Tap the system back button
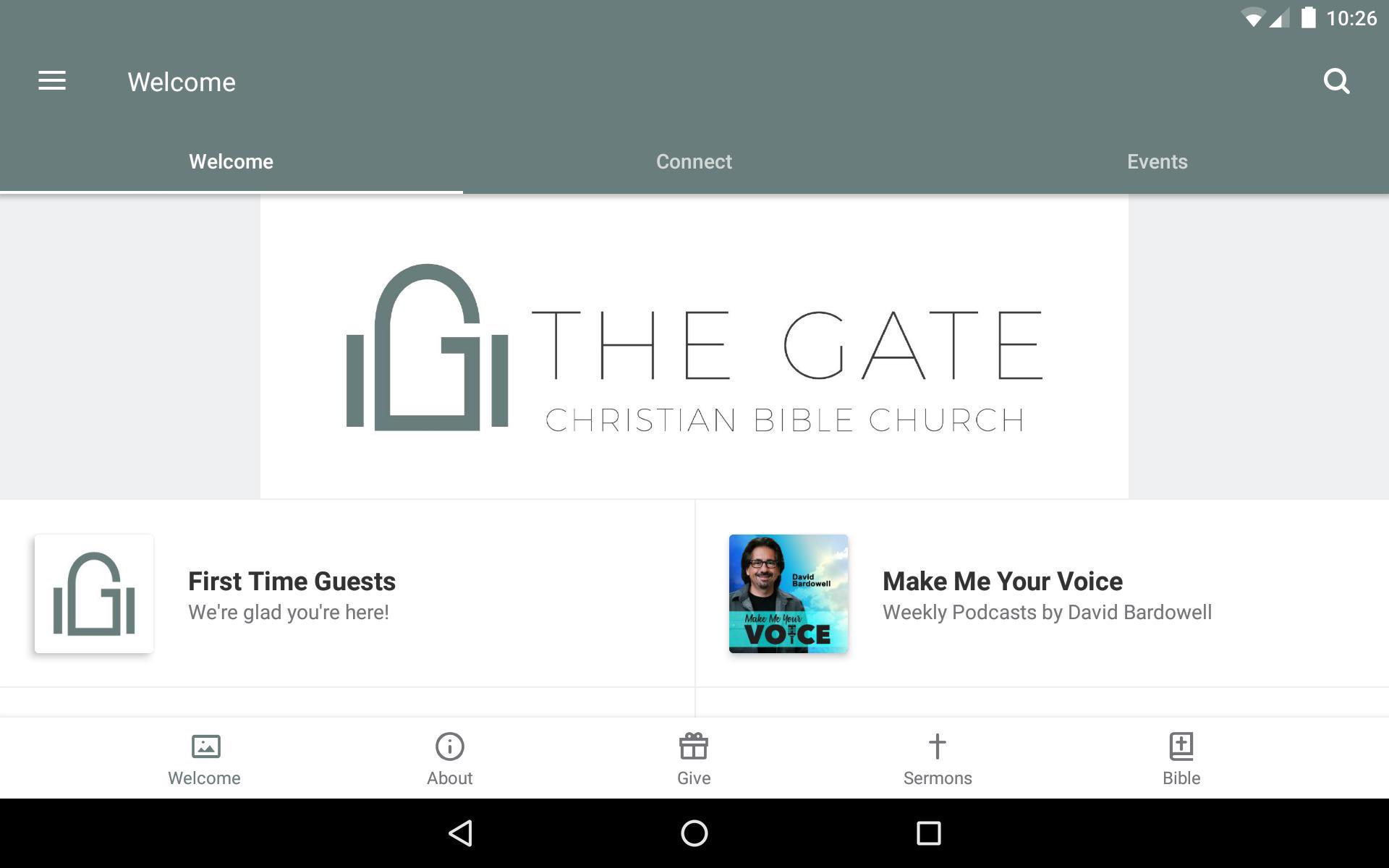Screen dimensions: 1389x868 [461, 833]
